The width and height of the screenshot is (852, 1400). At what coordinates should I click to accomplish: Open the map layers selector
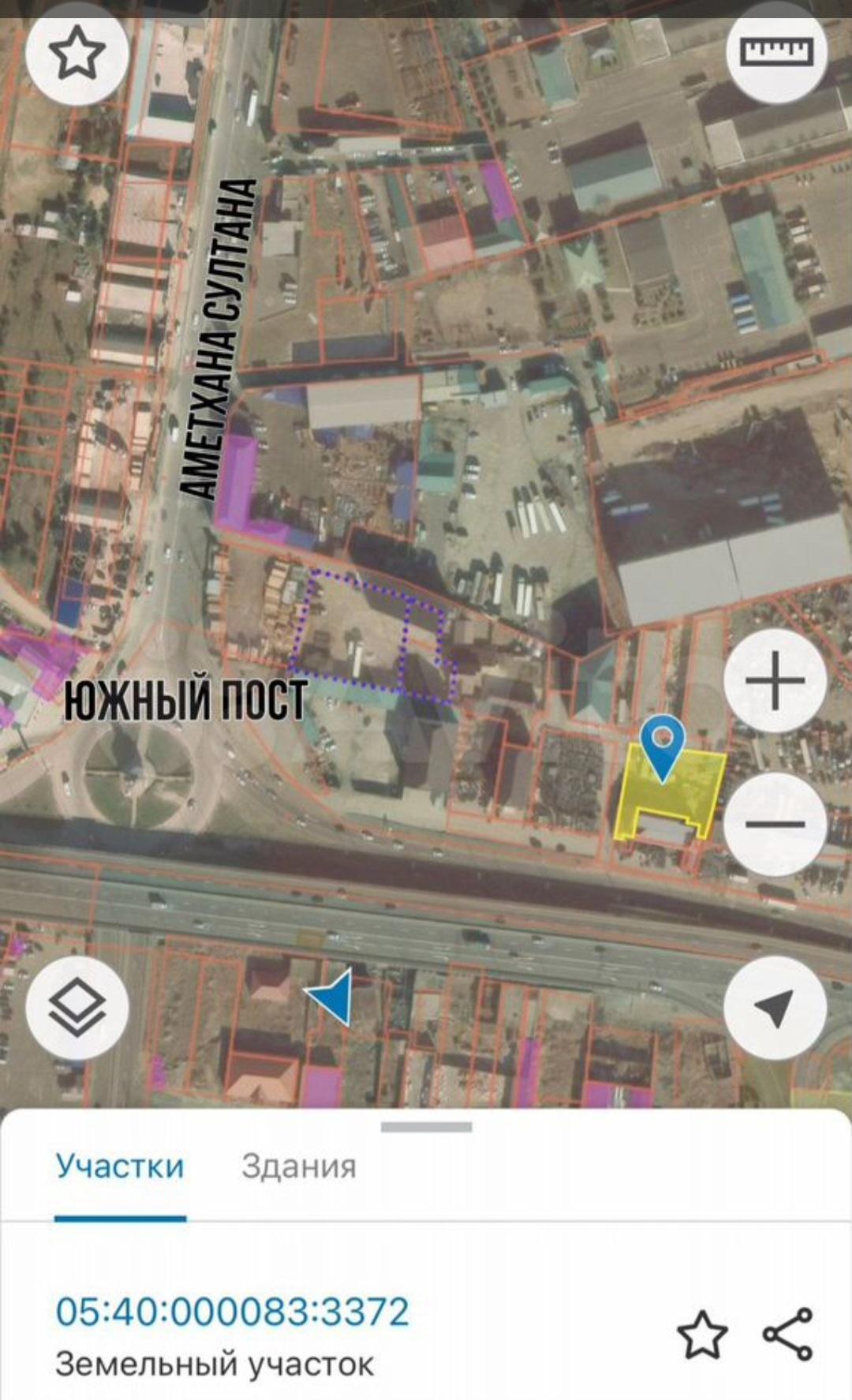coord(77,1008)
